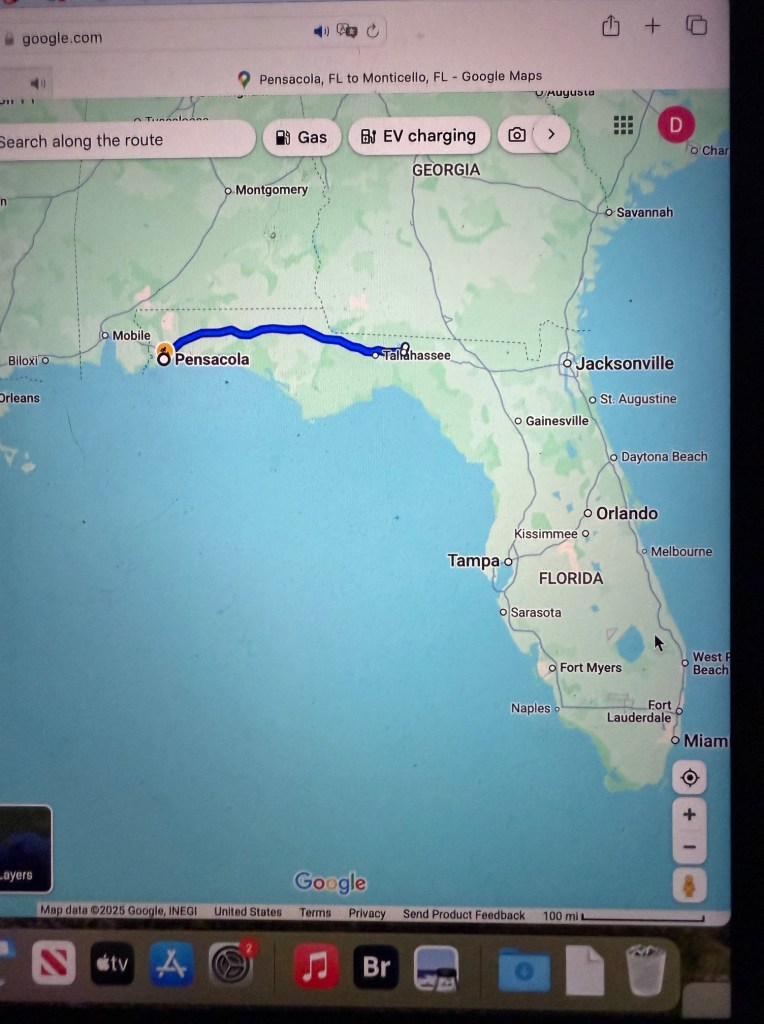Image resolution: width=764 pixels, height=1024 pixels.
Task: Tap the google.com address bar
Action: pos(150,38)
